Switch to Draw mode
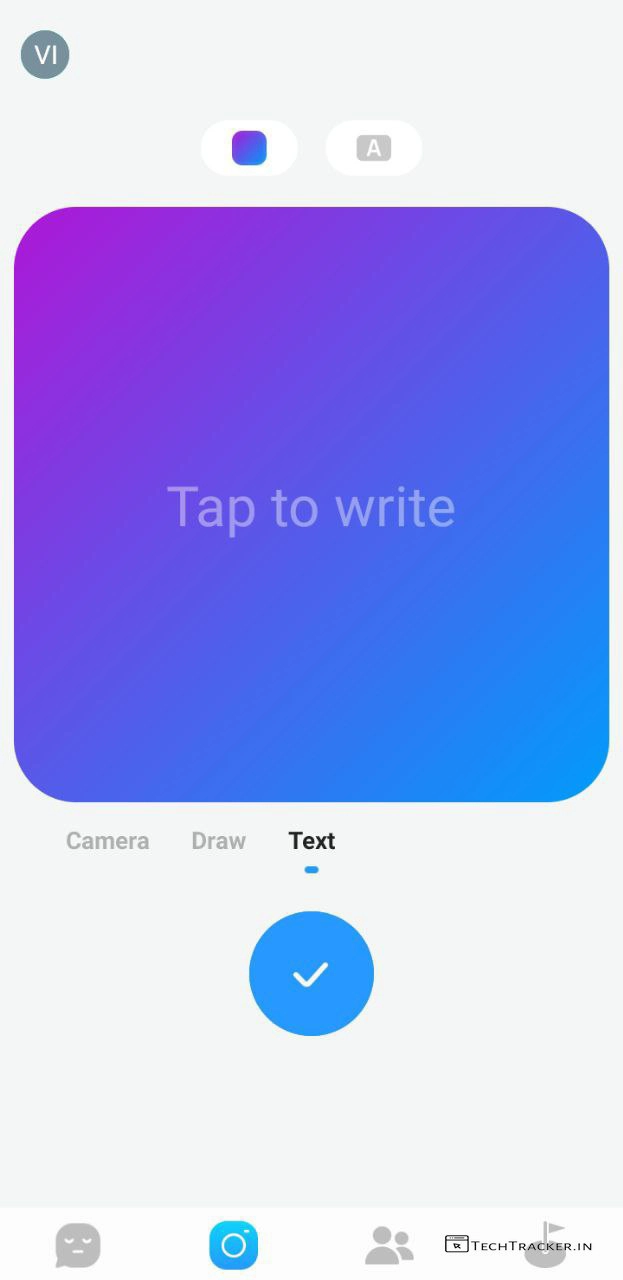The image size is (623, 1280). (218, 841)
